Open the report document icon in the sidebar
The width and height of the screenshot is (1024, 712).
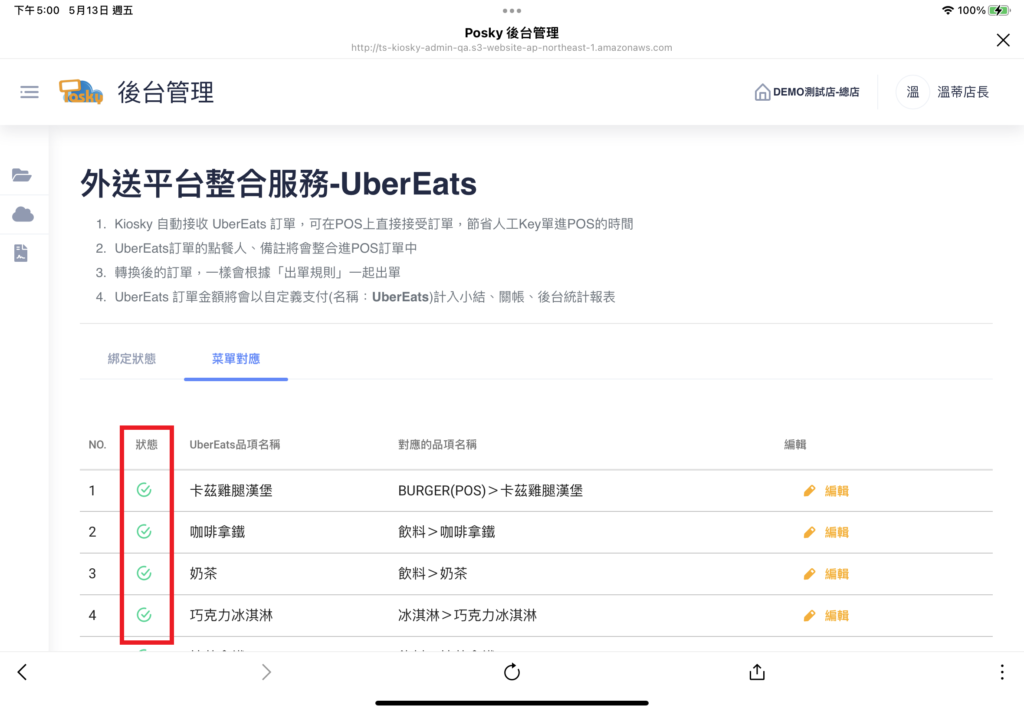21,253
